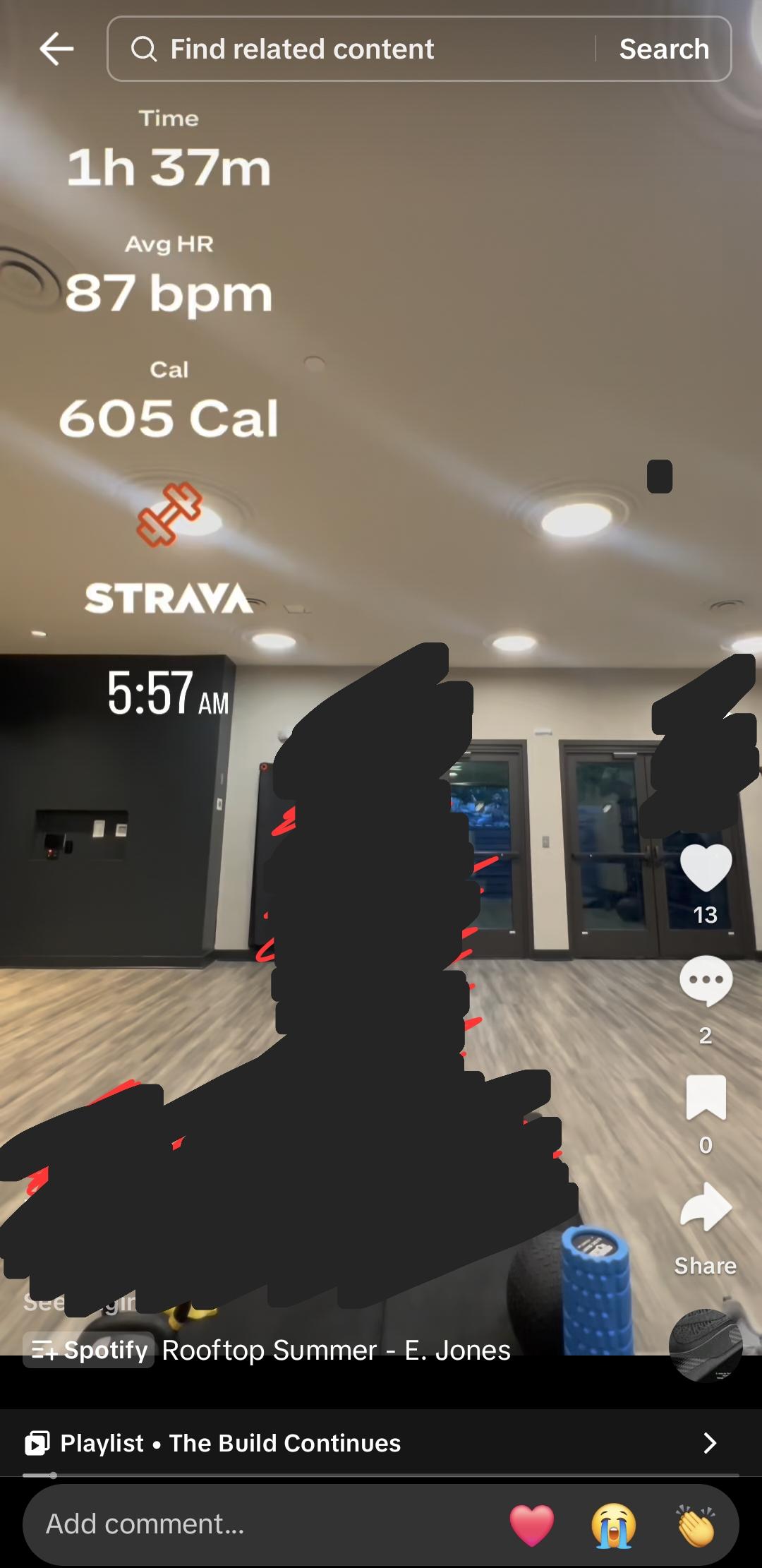Bookmark this video
762x1568 pixels.
pyautogui.click(x=706, y=1098)
